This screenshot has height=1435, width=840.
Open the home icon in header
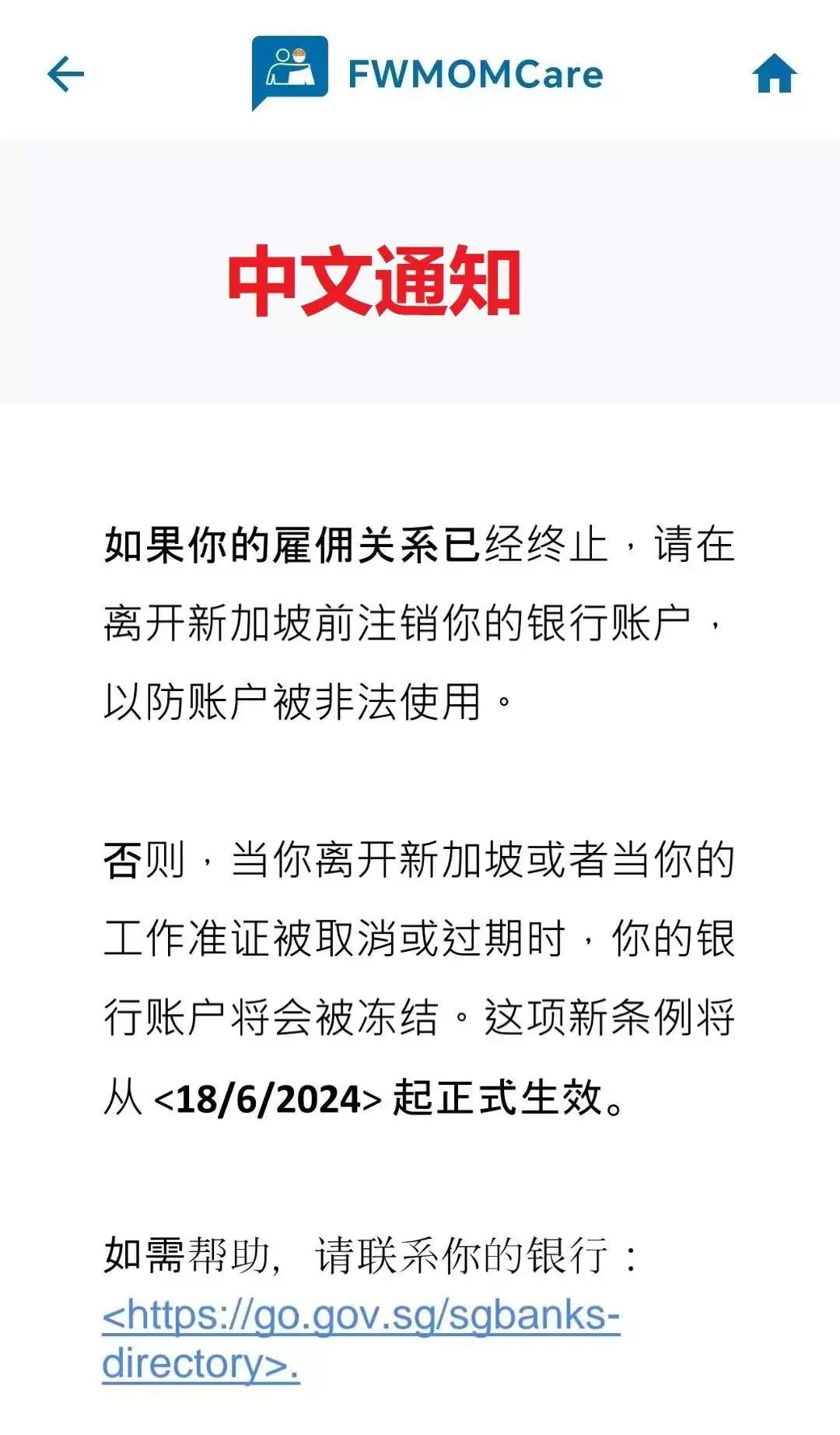(775, 74)
